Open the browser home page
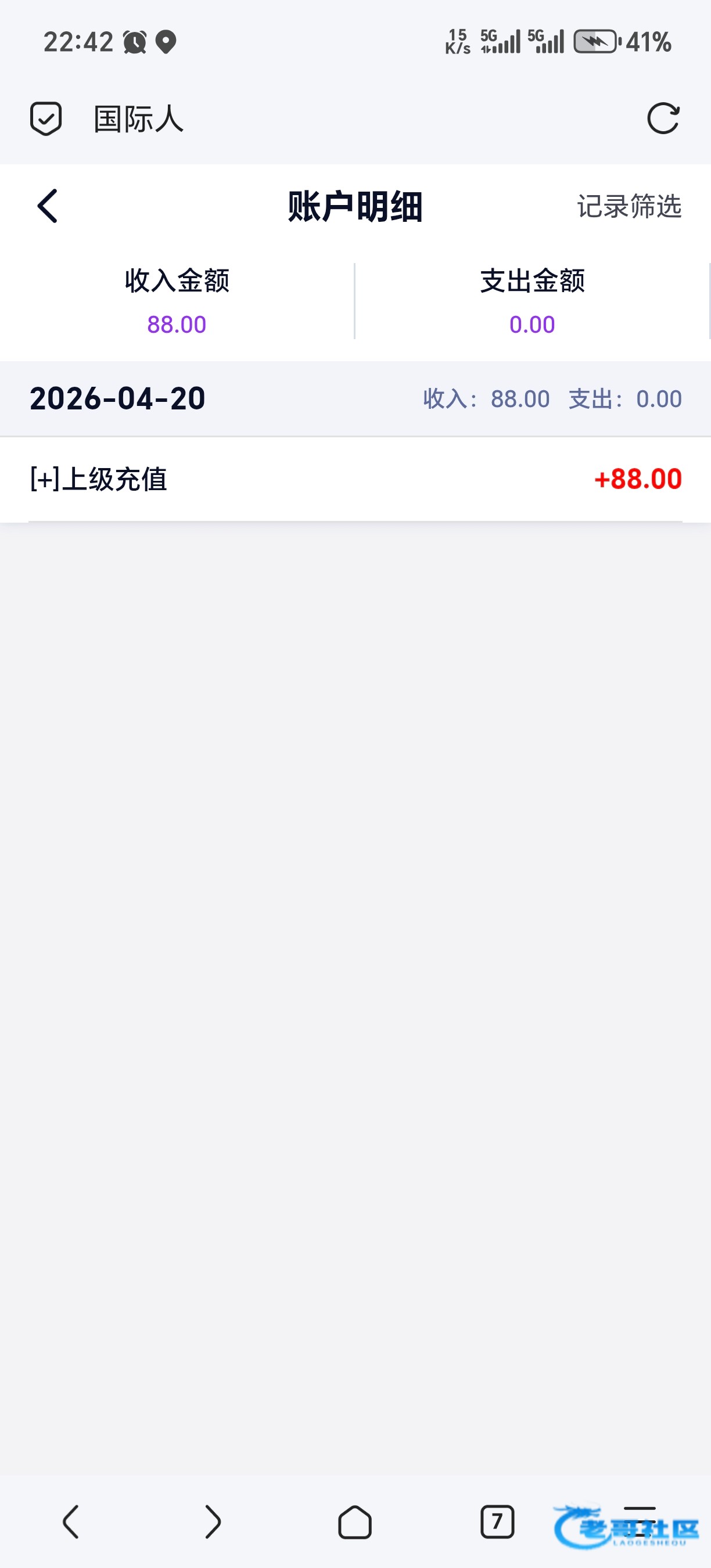Viewport: 711px width, 1568px height. pyautogui.click(x=355, y=1522)
